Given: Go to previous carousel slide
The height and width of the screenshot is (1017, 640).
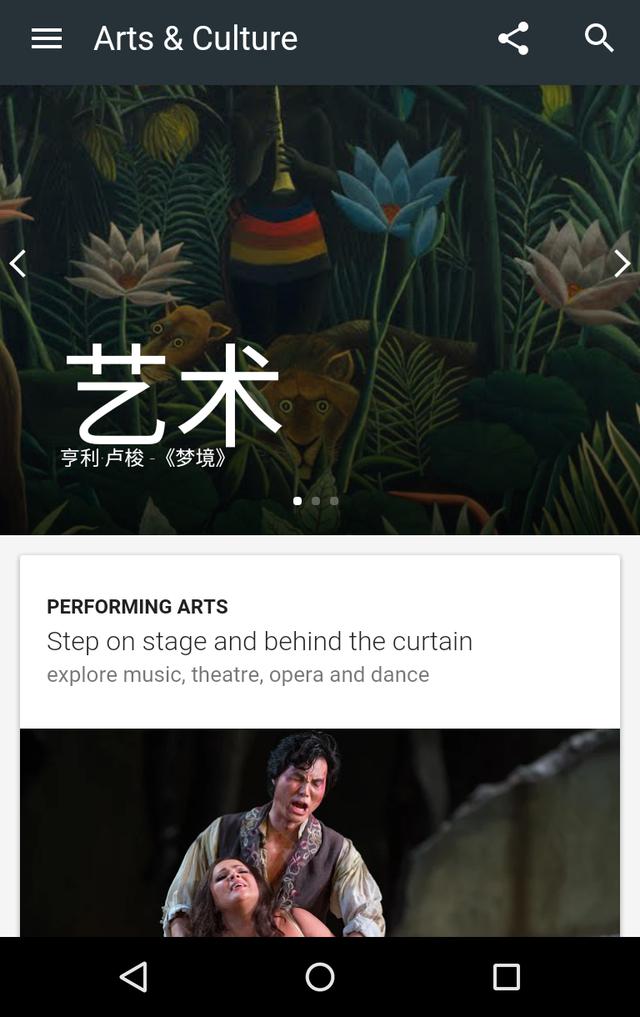Looking at the screenshot, I should (x=18, y=263).
